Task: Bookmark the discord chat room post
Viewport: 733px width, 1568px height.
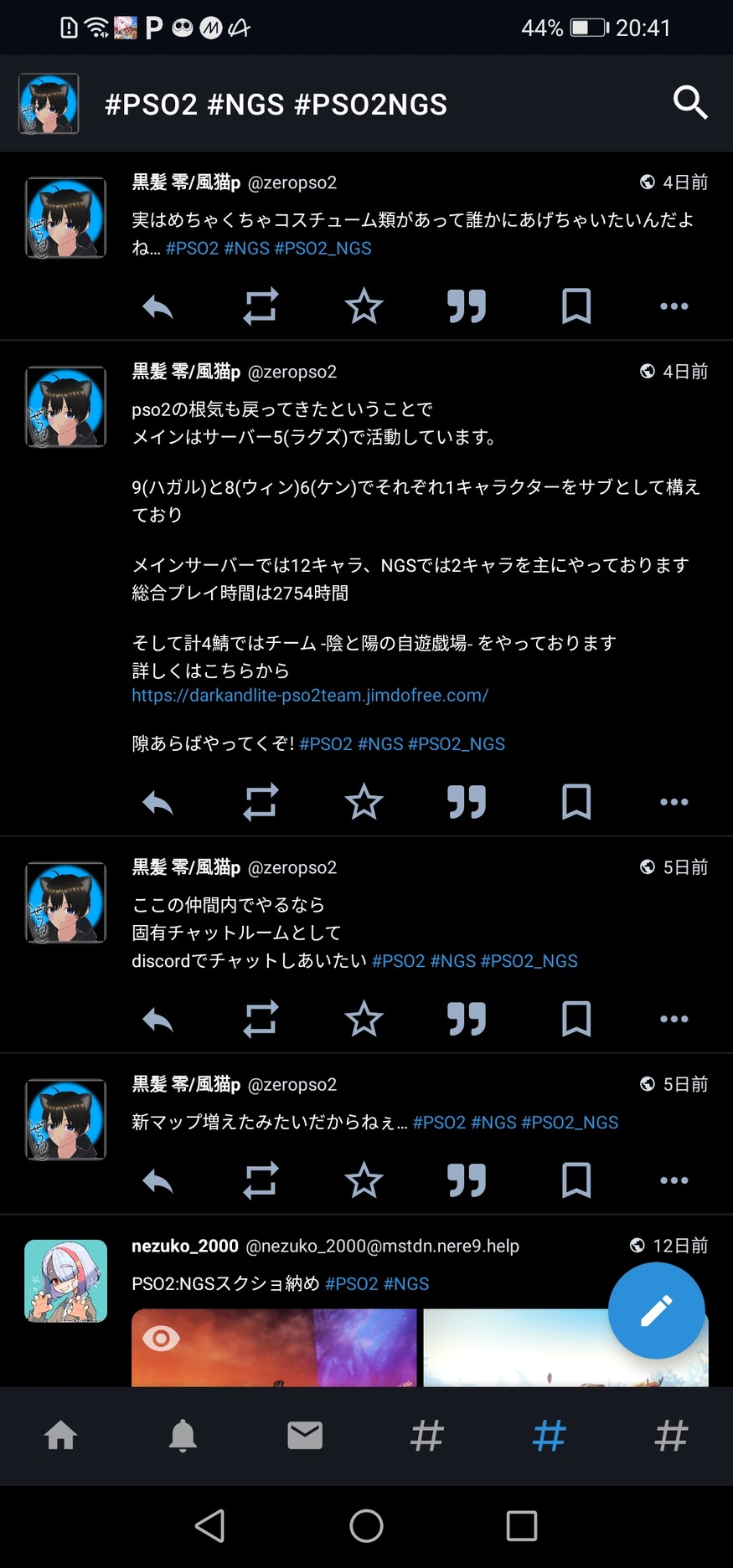Action: pos(576,1019)
